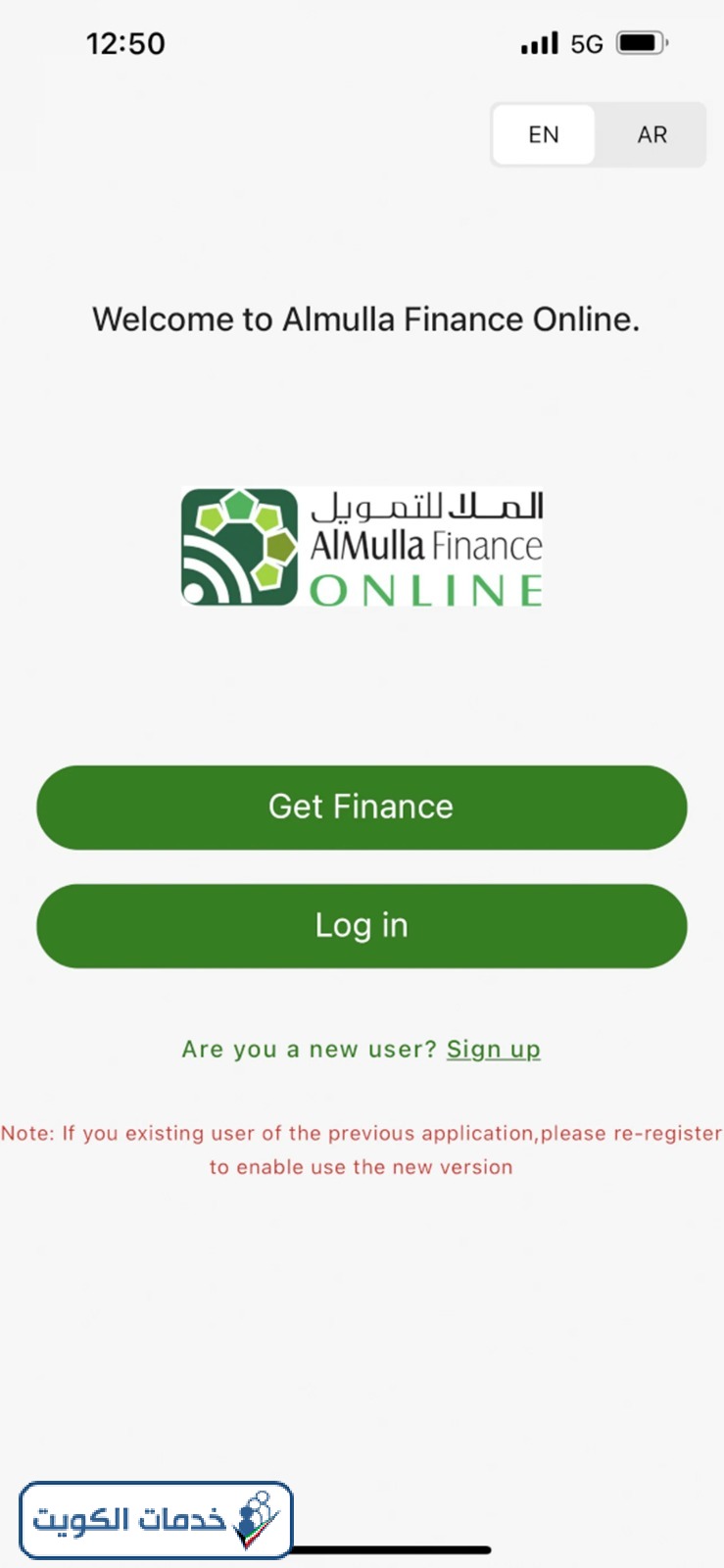Open the Log in screen
The width and height of the screenshot is (724, 1568).
(362, 925)
